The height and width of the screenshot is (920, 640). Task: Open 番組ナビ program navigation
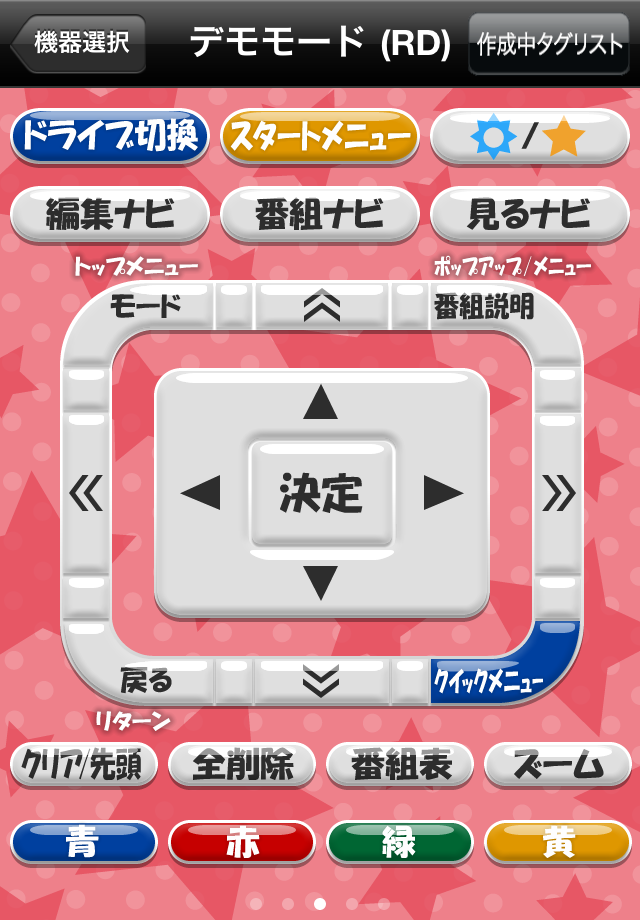click(320, 214)
